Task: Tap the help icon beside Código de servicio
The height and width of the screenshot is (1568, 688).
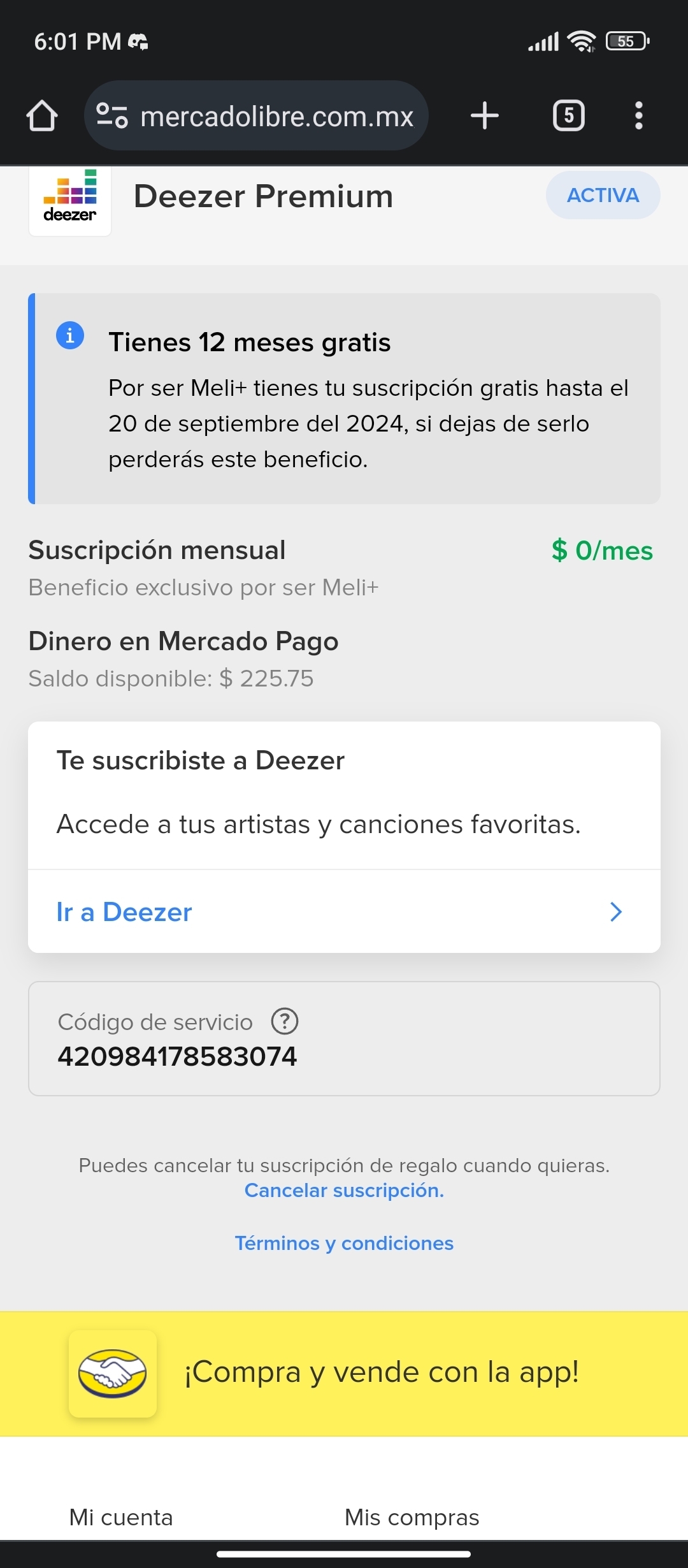Action: coord(285,1021)
